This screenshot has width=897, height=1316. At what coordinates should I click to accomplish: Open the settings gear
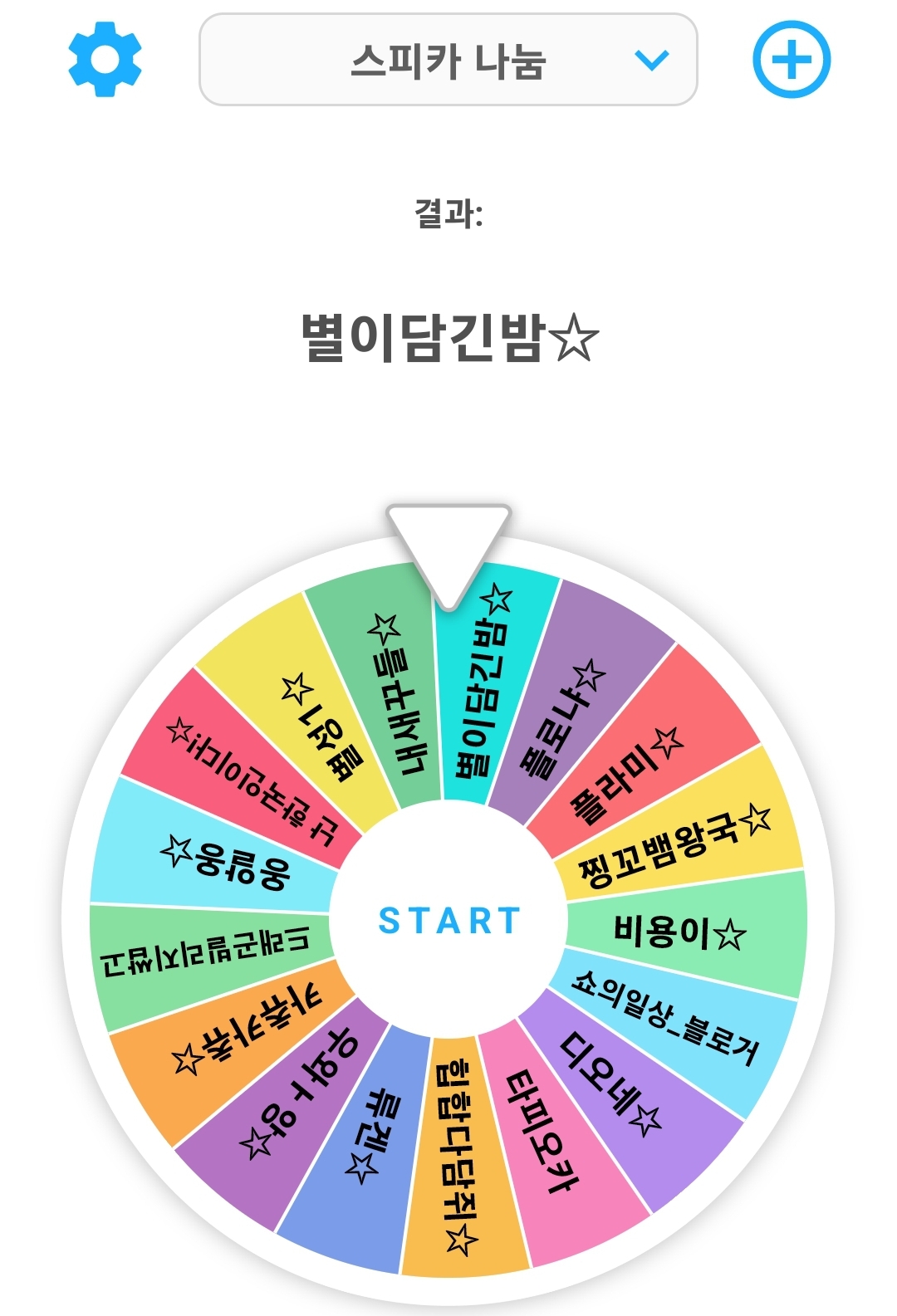(105, 60)
